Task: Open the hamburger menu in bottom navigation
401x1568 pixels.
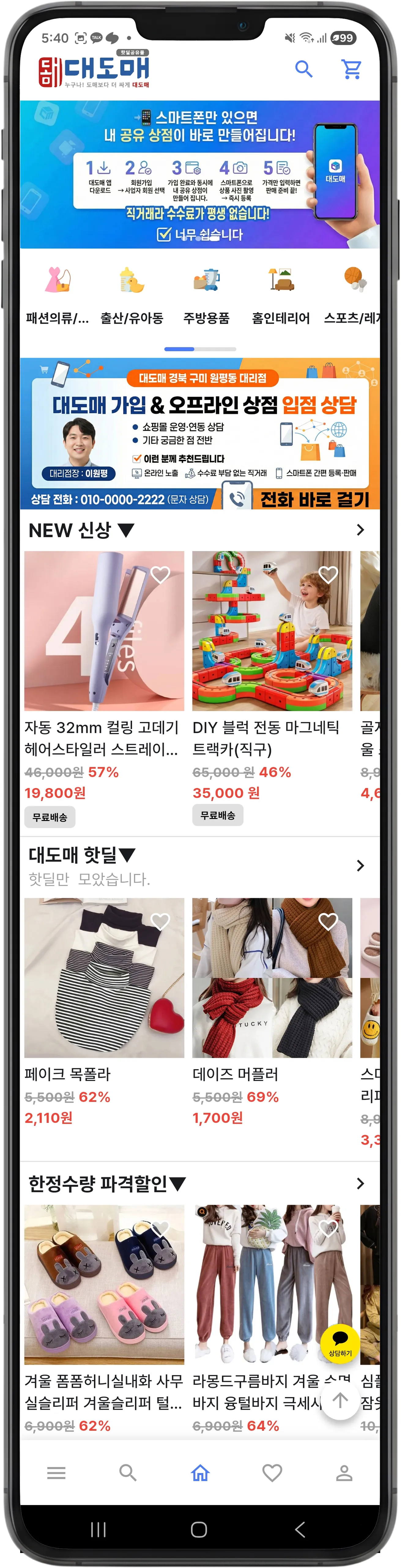Action: tap(56, 1472)
